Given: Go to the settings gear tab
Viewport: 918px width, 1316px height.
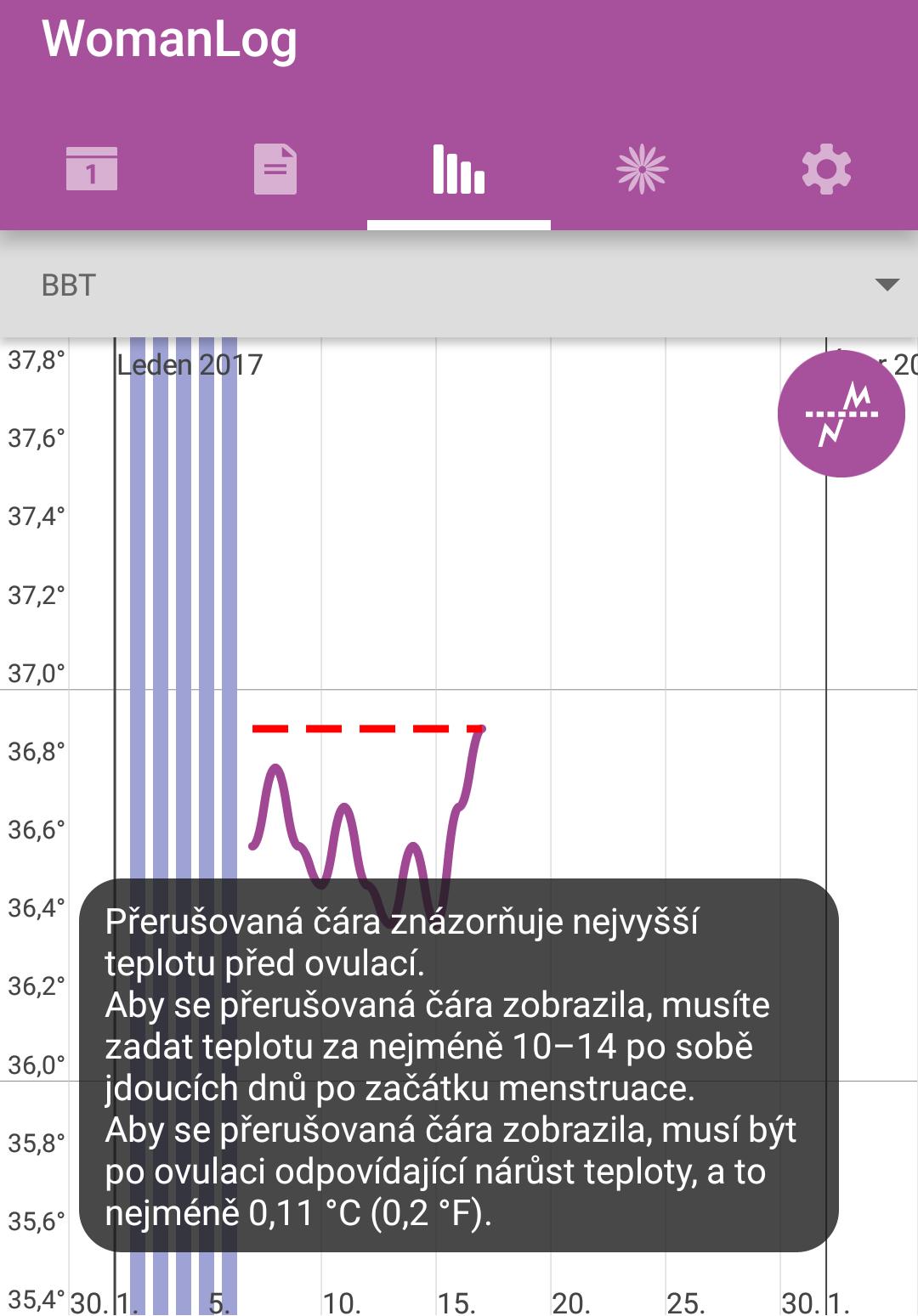Looking at the screenshot, I should tap(826, 168).
